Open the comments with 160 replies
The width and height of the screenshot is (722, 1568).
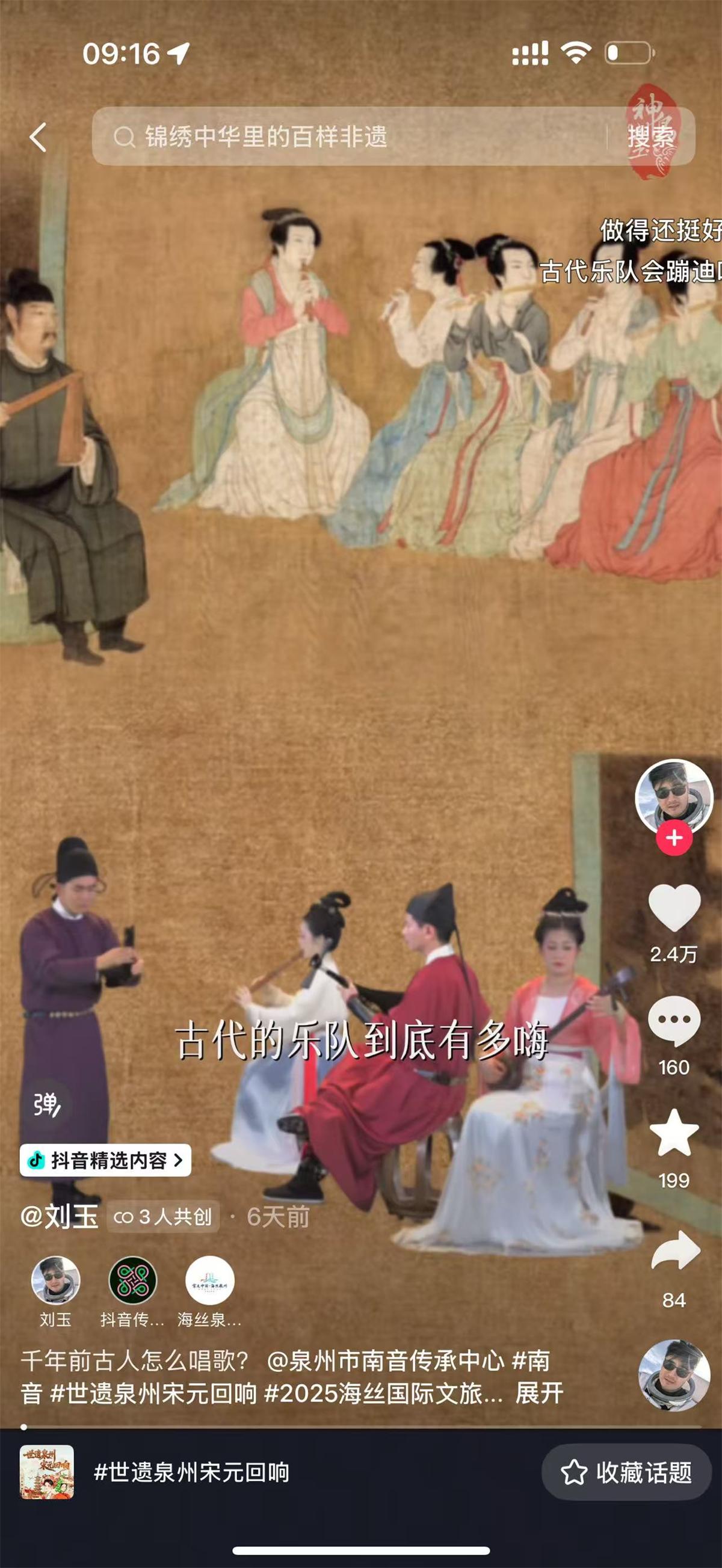(x=673, y=1021)
